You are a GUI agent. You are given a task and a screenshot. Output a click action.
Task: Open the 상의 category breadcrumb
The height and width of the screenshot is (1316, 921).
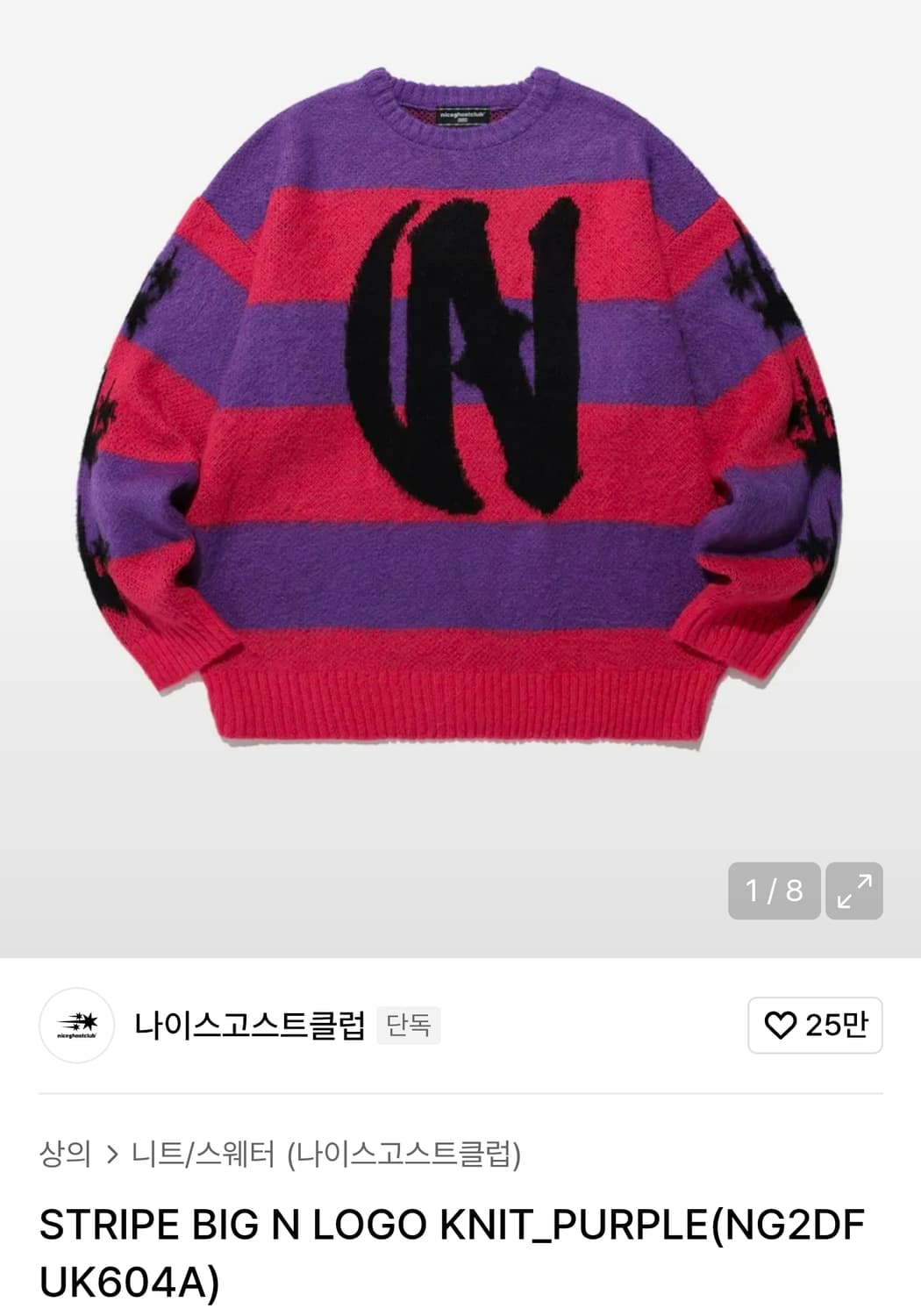click(x=67, y=1155)
